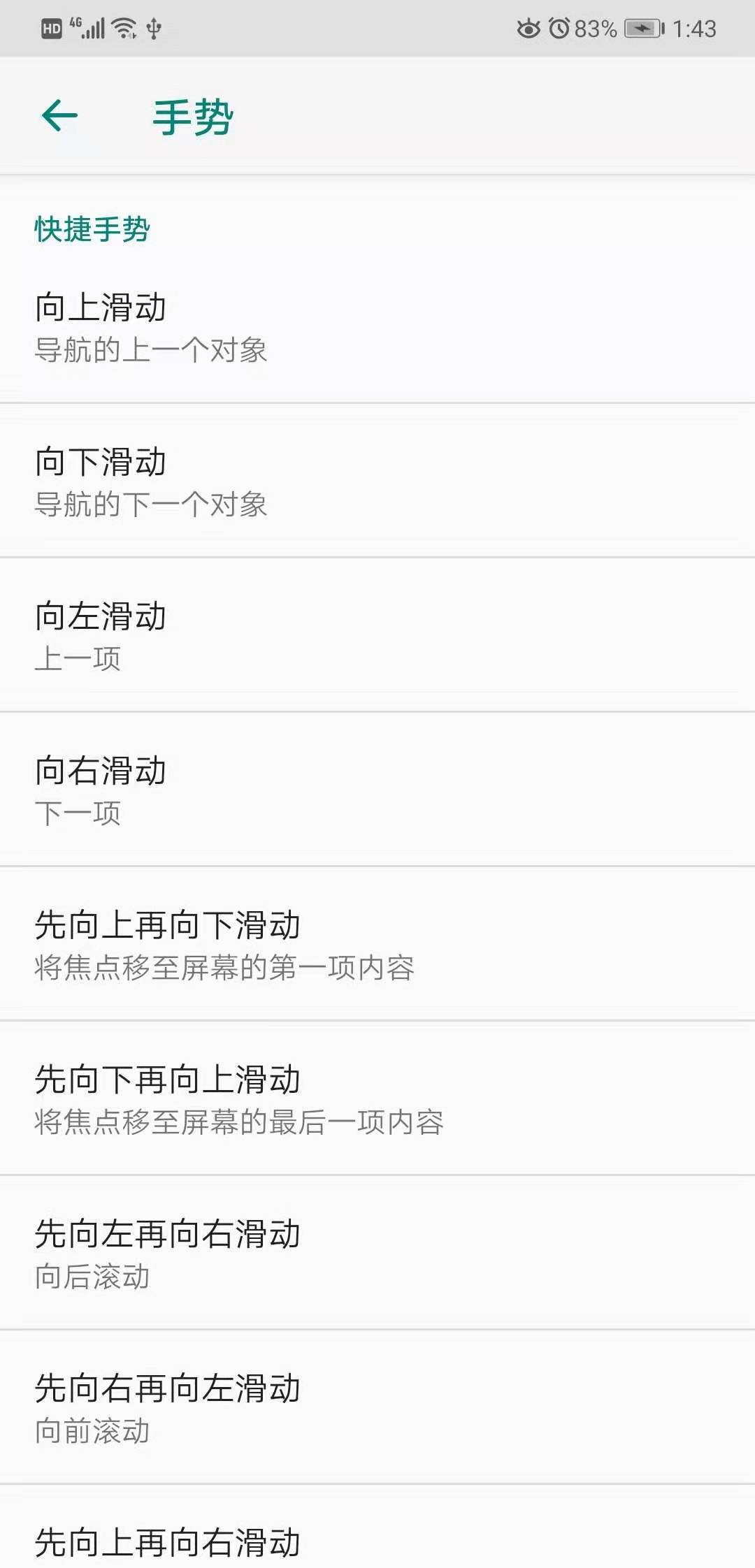Screen dimensions: 755x1568
Task: Select the 向下滑动 gesture row
Action: click(377, 482)
